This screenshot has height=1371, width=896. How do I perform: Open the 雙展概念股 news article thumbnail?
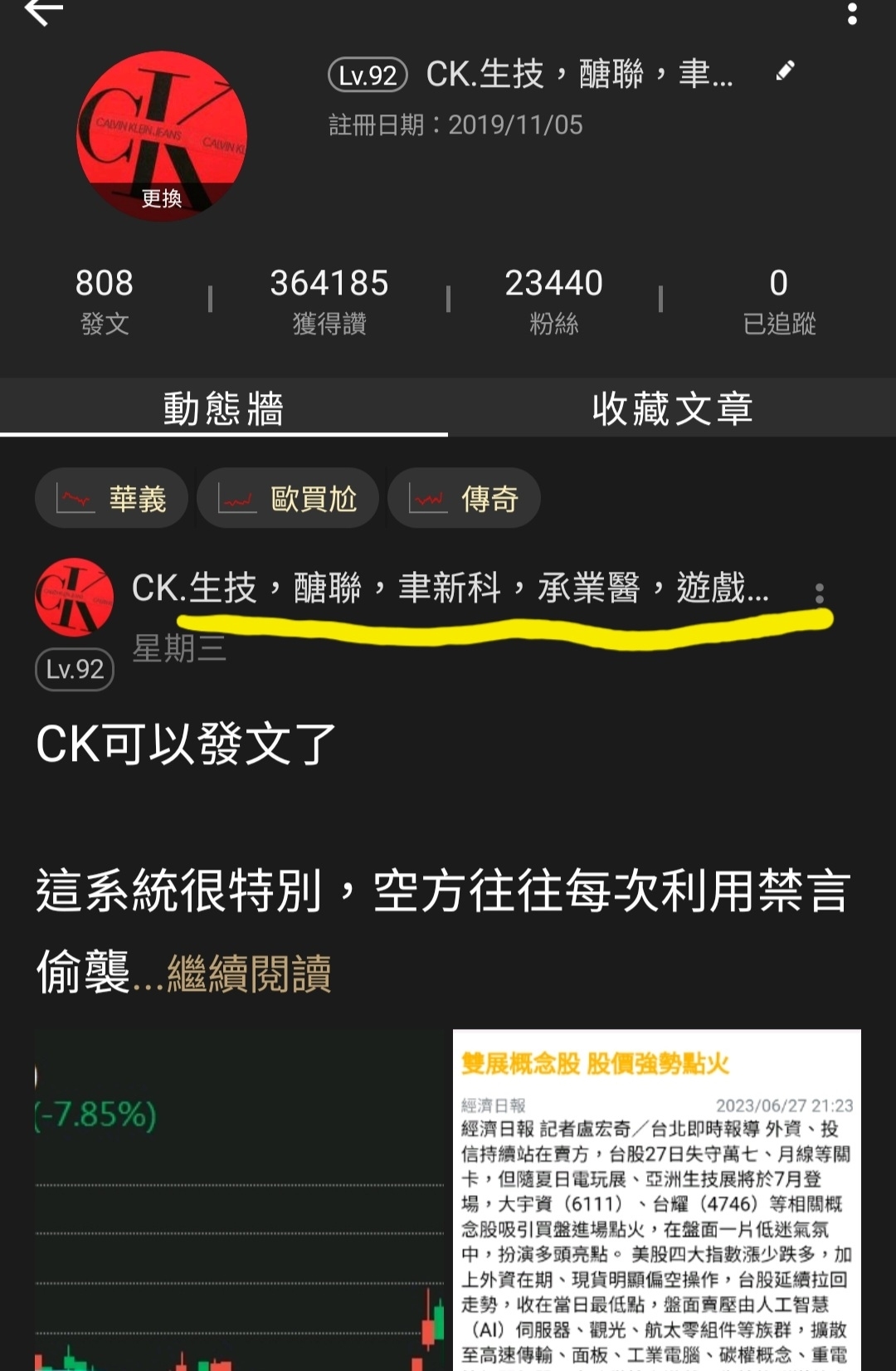point(655,1187)
